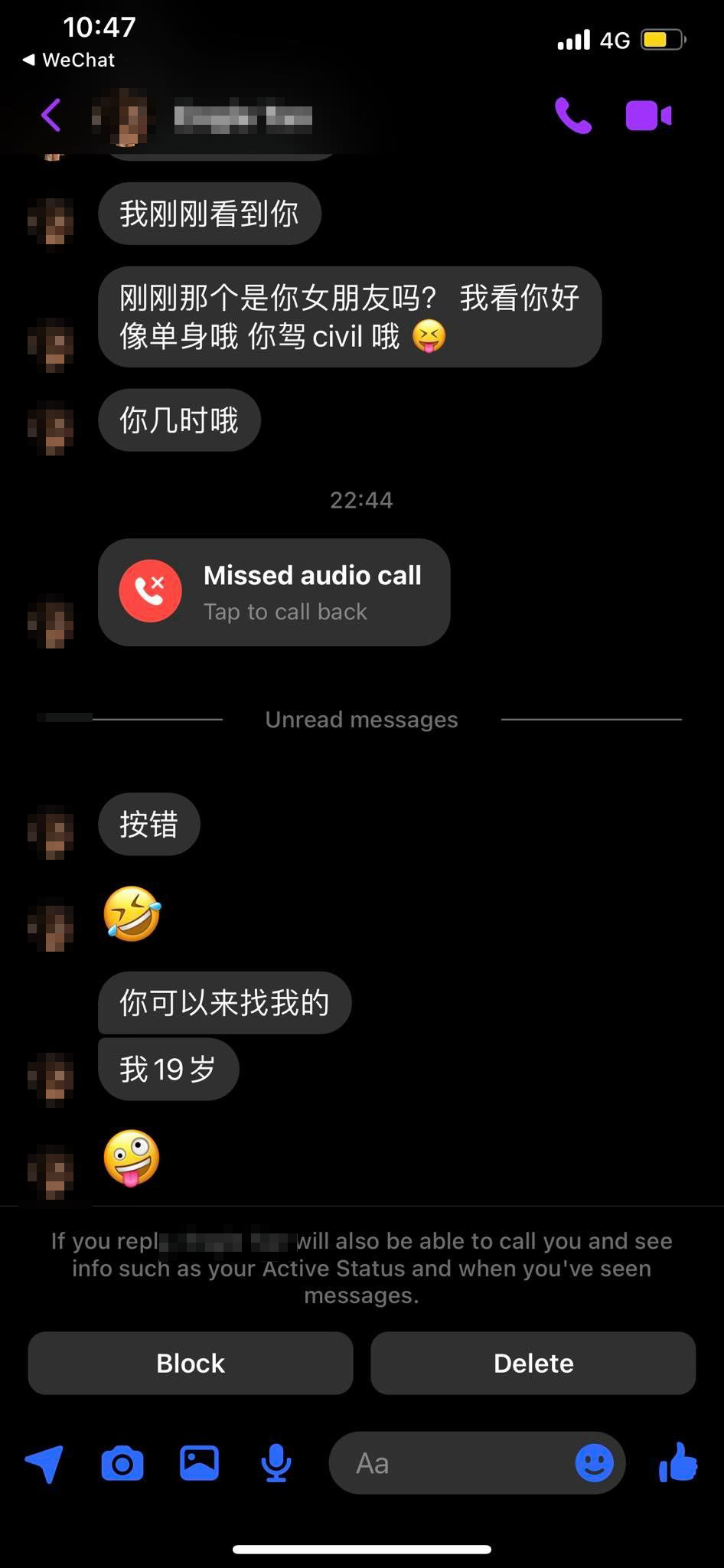Record a voice message
Viewport: 724px width, 1568px height.
pos(276,1463)
